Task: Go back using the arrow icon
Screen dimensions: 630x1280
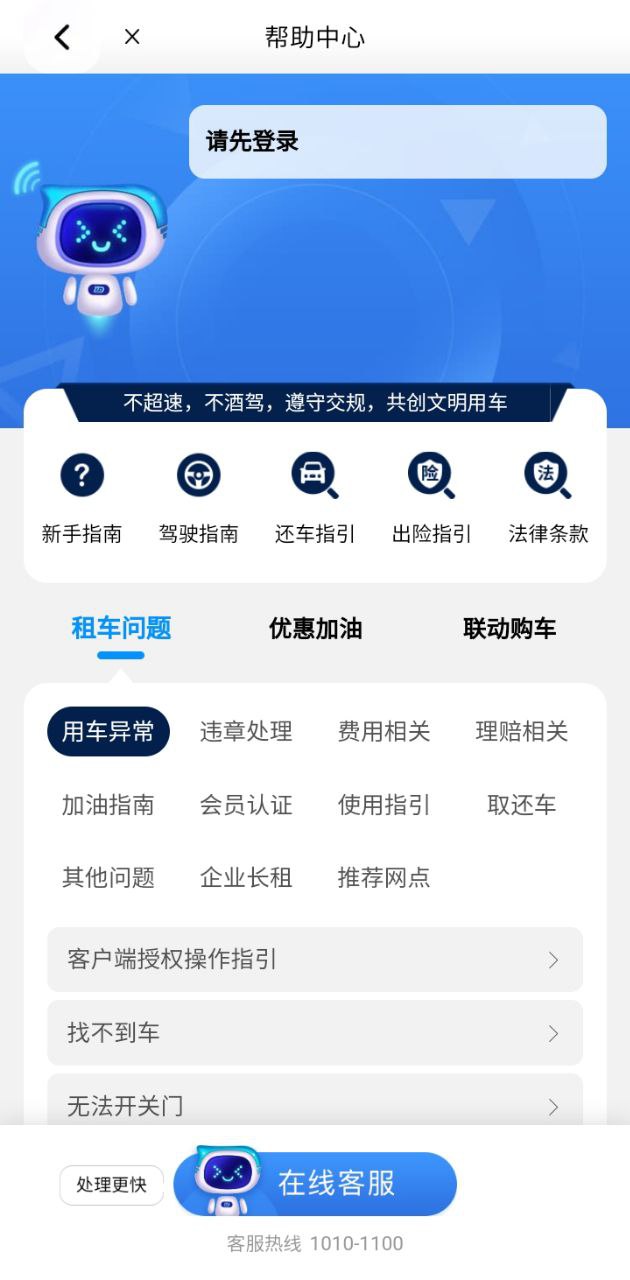Action: click(62, 38)
